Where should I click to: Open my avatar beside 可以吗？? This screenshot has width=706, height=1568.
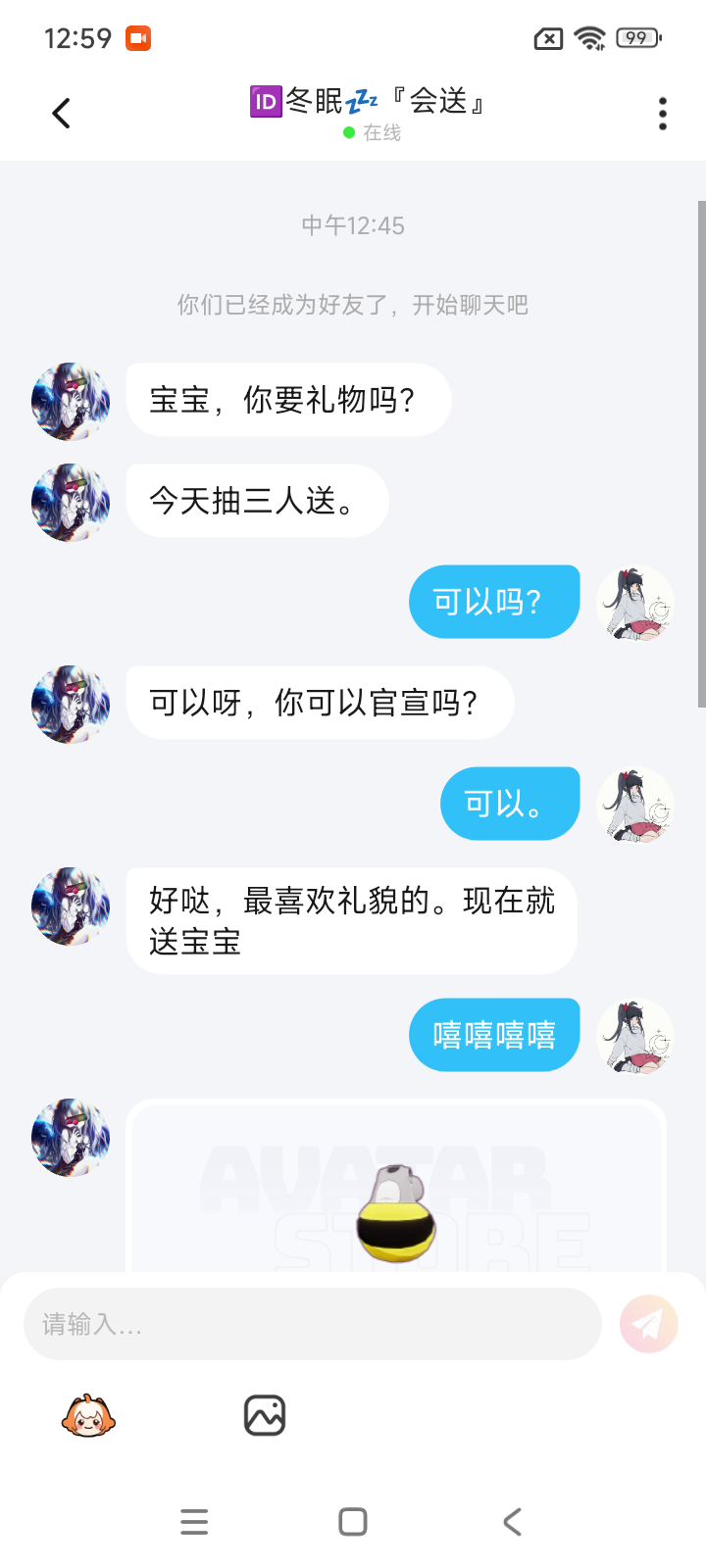pyautogui.click(x=635, y=602)
